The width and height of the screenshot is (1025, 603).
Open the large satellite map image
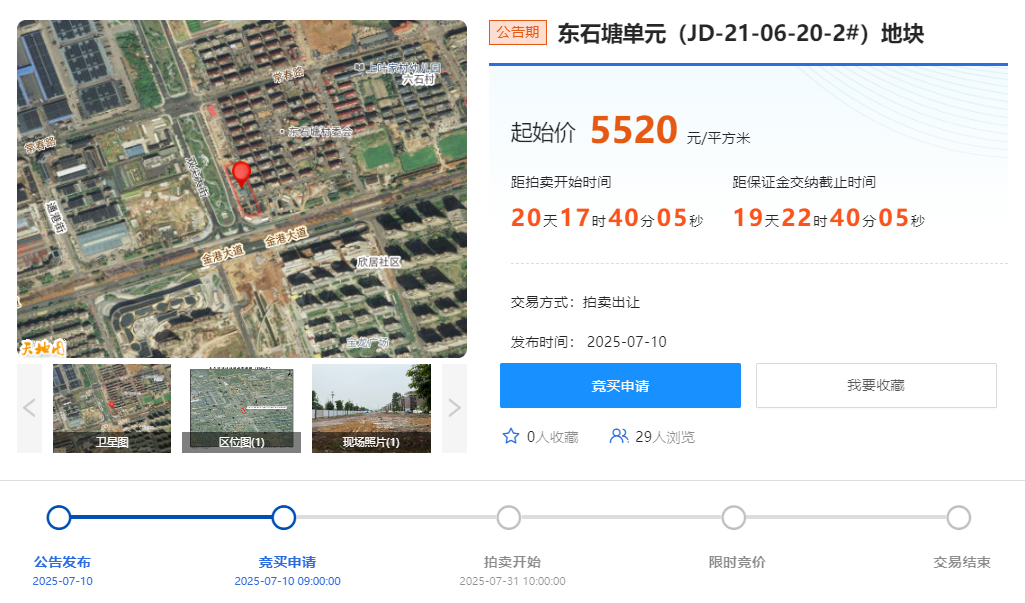coord(242,189)
